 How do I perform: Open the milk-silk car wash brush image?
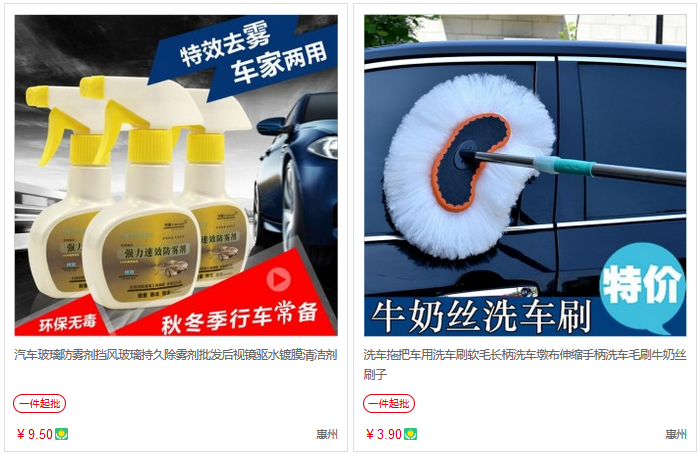[525, 175]
